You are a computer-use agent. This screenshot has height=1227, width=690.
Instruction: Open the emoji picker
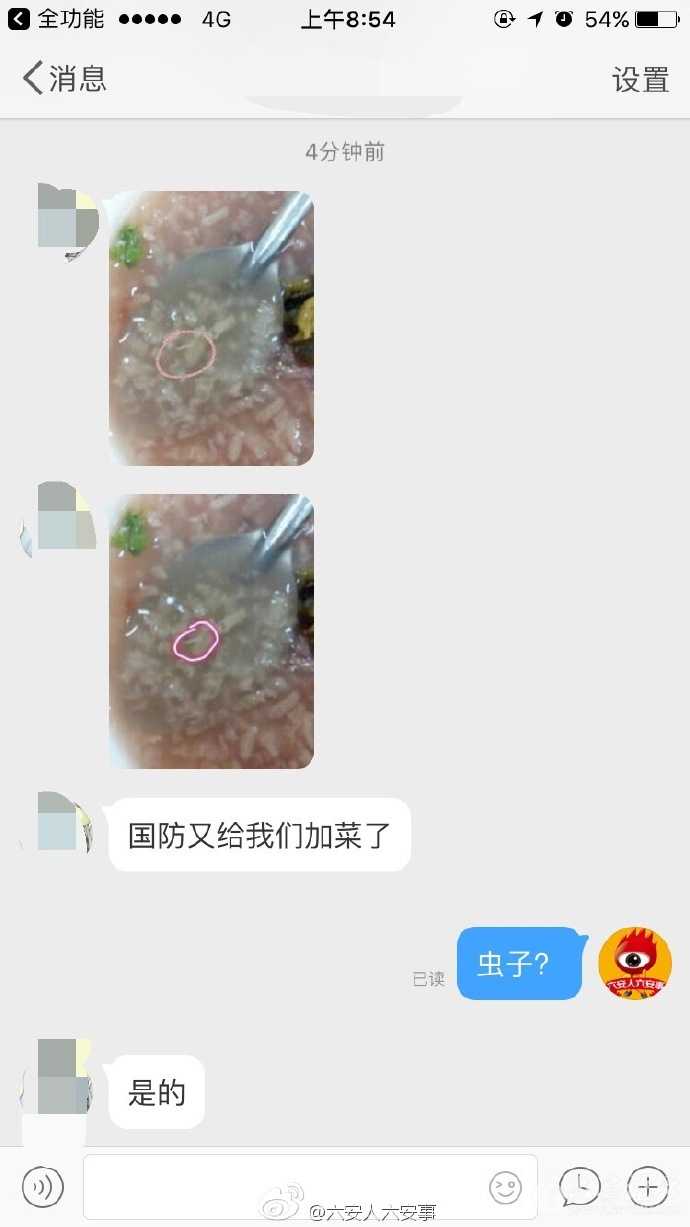coord(505,1187)
